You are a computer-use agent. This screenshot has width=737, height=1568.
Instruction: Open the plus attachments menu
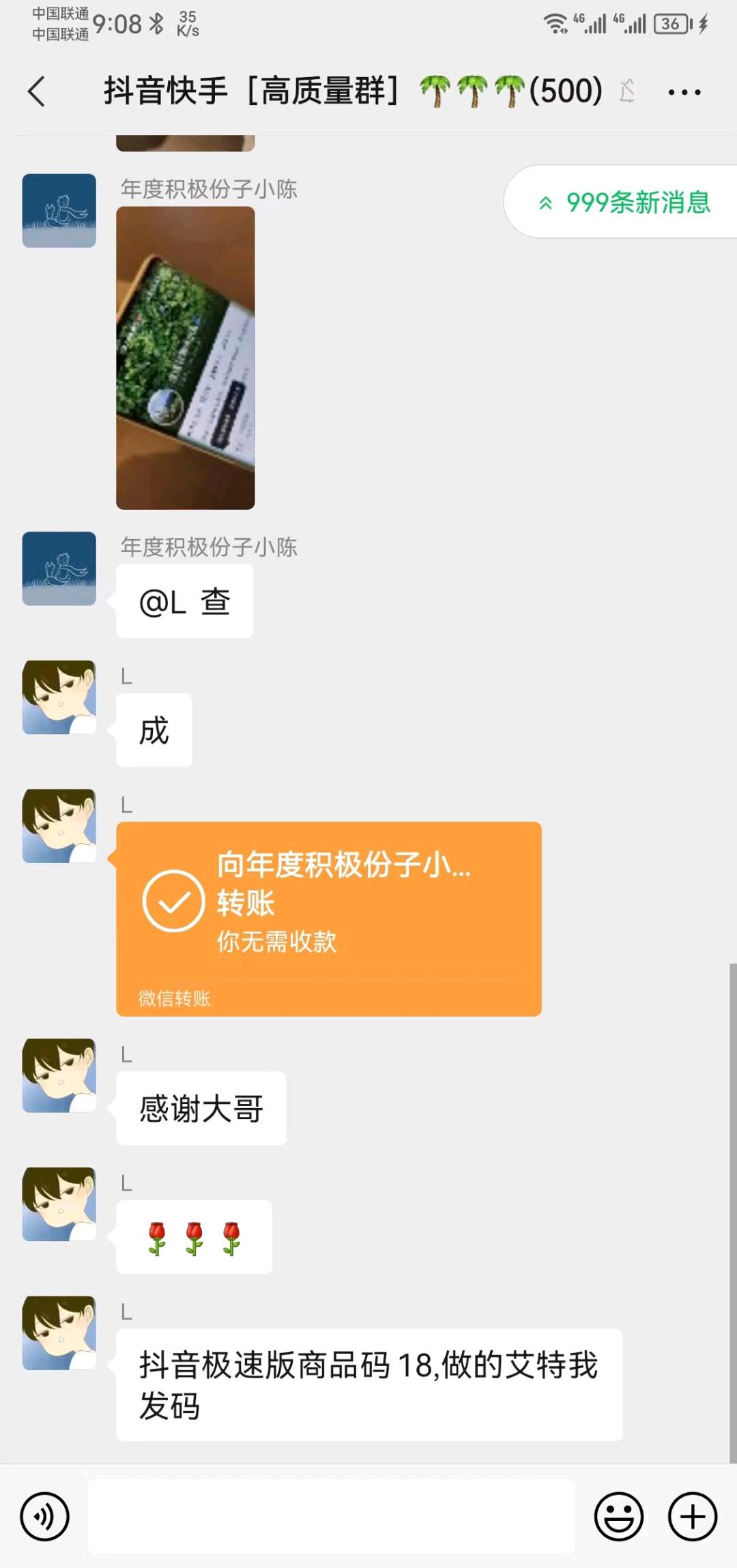click(x=692, y=1517)
